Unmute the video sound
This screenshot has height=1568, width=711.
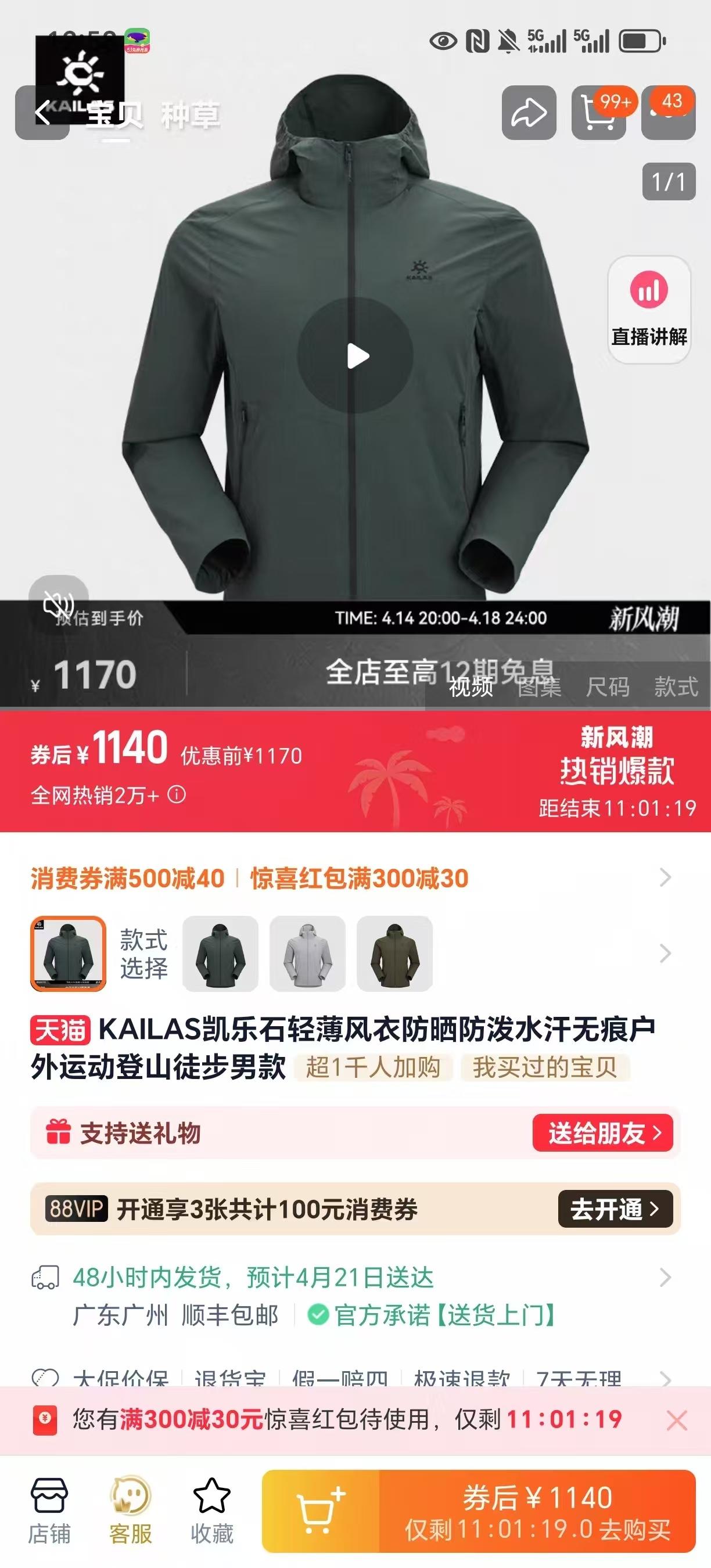click(59, 604)
